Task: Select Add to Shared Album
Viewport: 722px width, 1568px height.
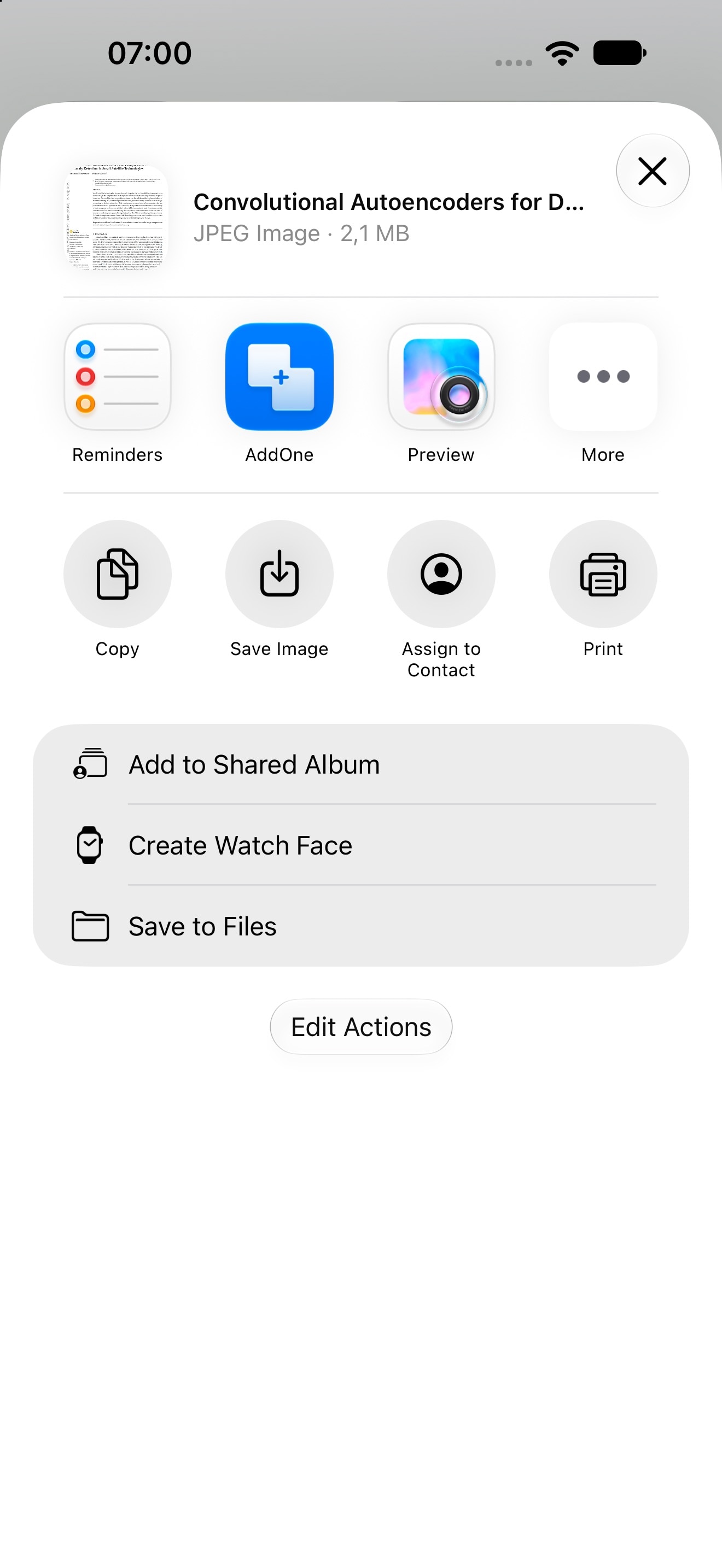Action: click(x=361, y=764)
